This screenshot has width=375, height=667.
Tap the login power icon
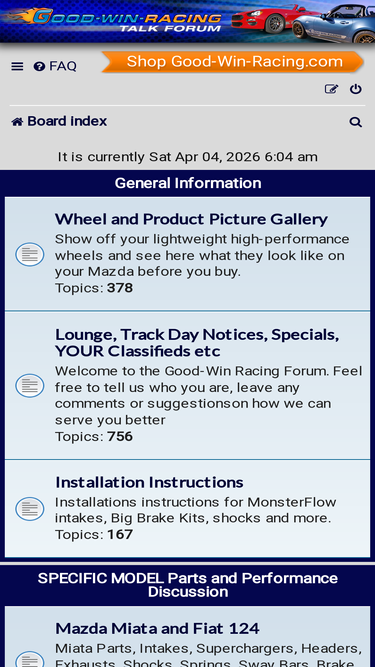point(355,89)
